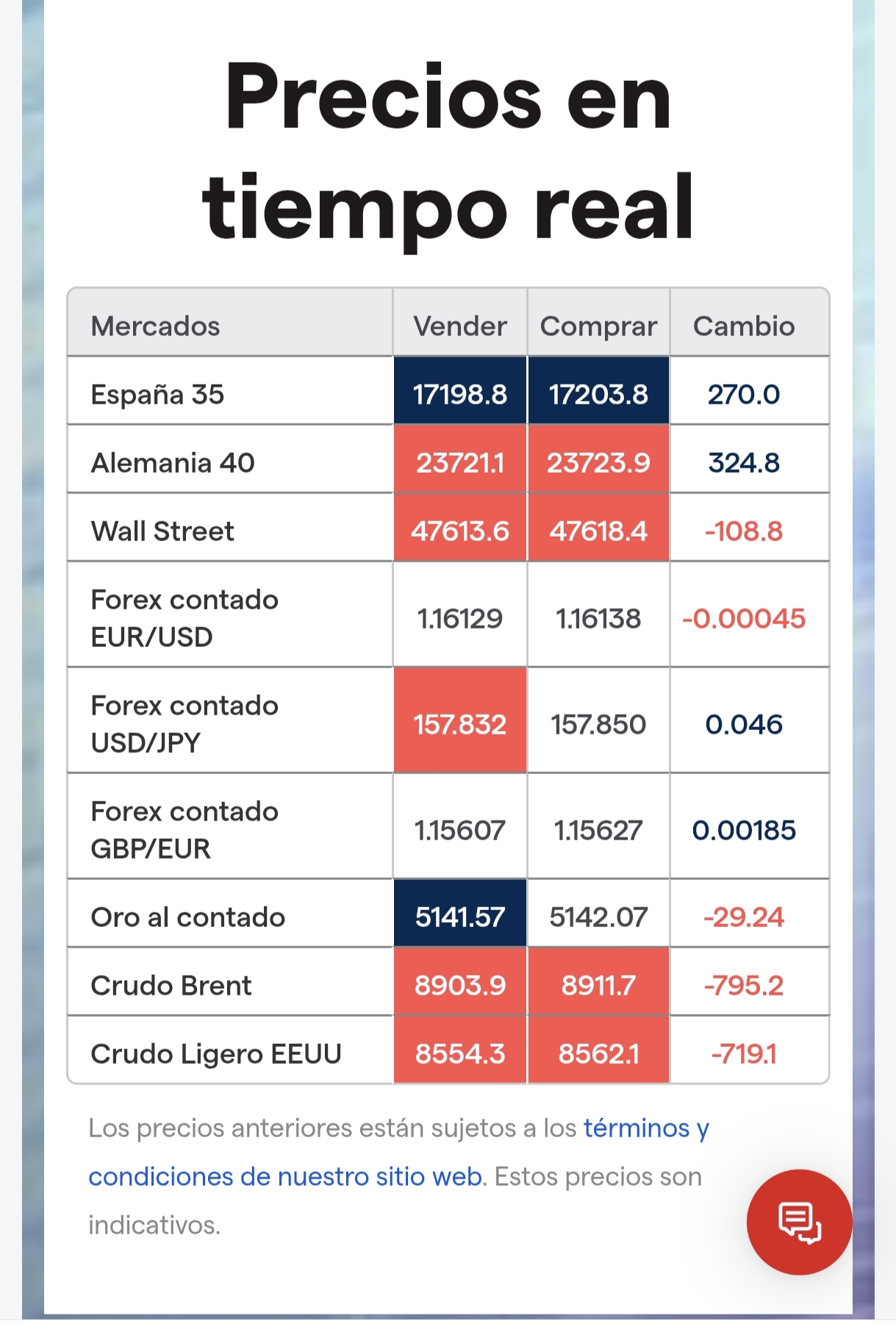The image size is (896, 1335).
Task: Open the términos y condiciones link
Action: coord(285,1176)
